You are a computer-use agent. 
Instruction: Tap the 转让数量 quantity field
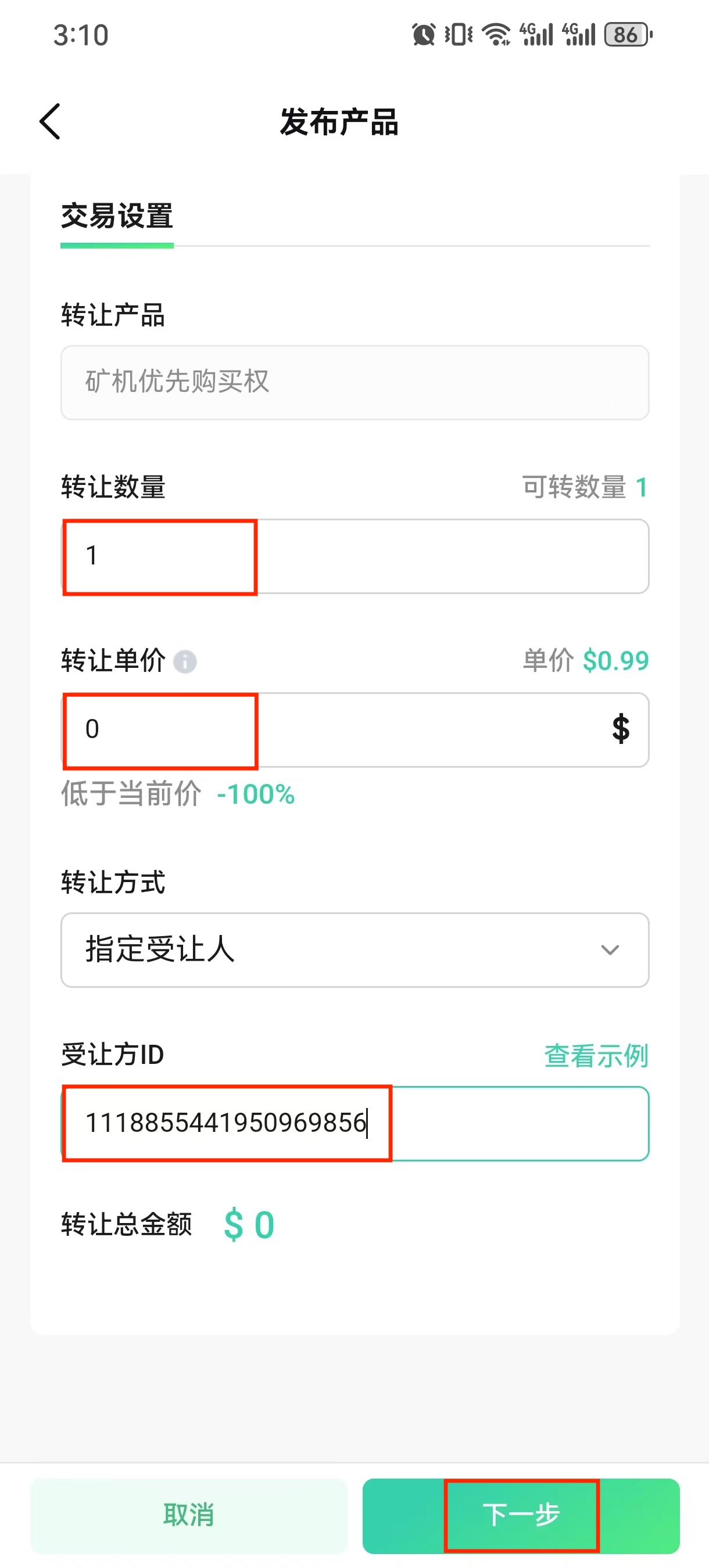pyautogui.click(x=354, y=556)
